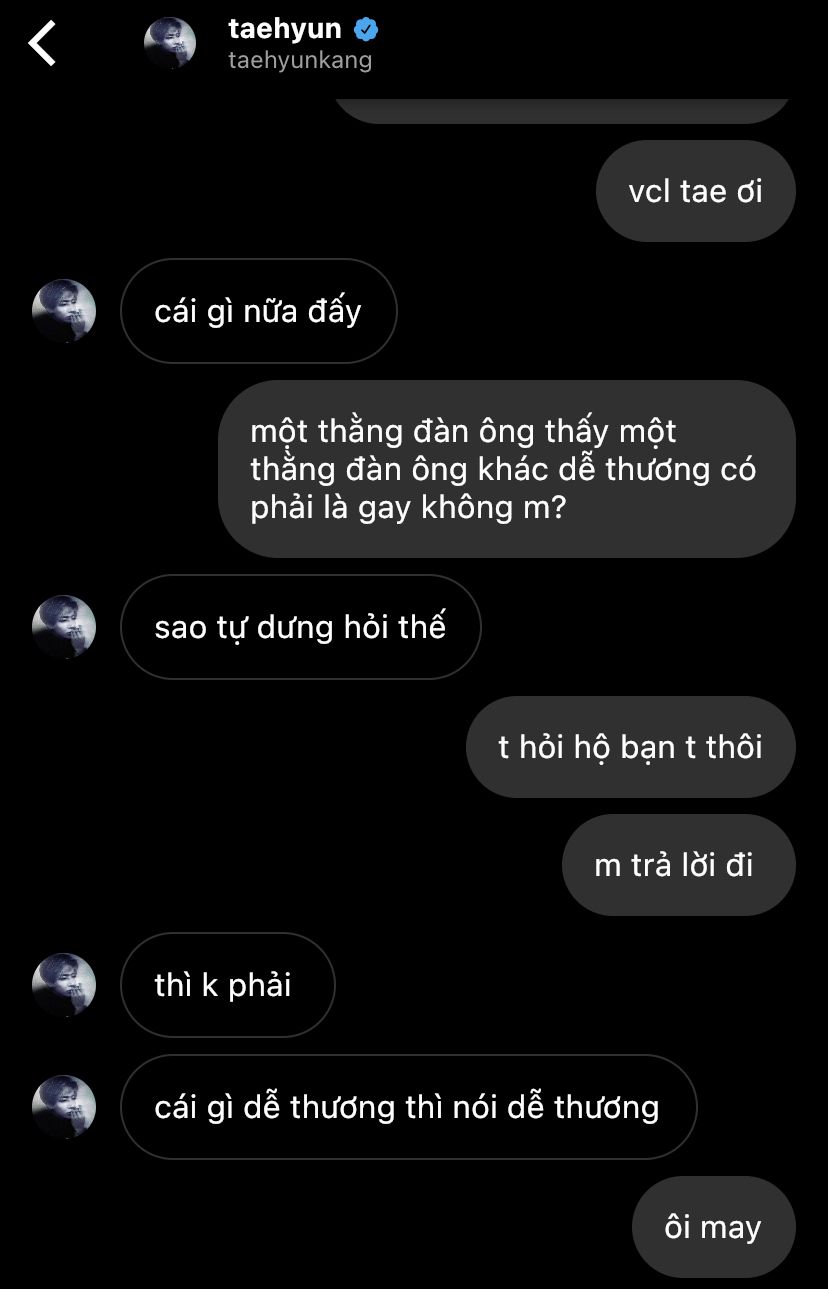Tap avatar beside "sao tự dưng hỏi thế"

point(64,627)
